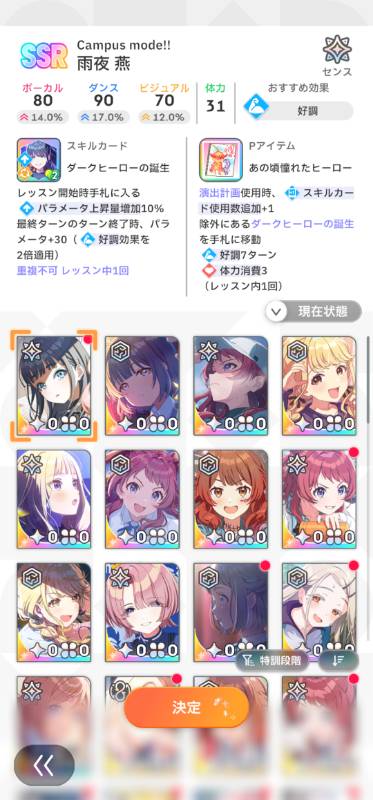The width and height of the screenshot is (373, 800).
Task: Select the black-haired girl card with orange frame
Action: [54, 385]
